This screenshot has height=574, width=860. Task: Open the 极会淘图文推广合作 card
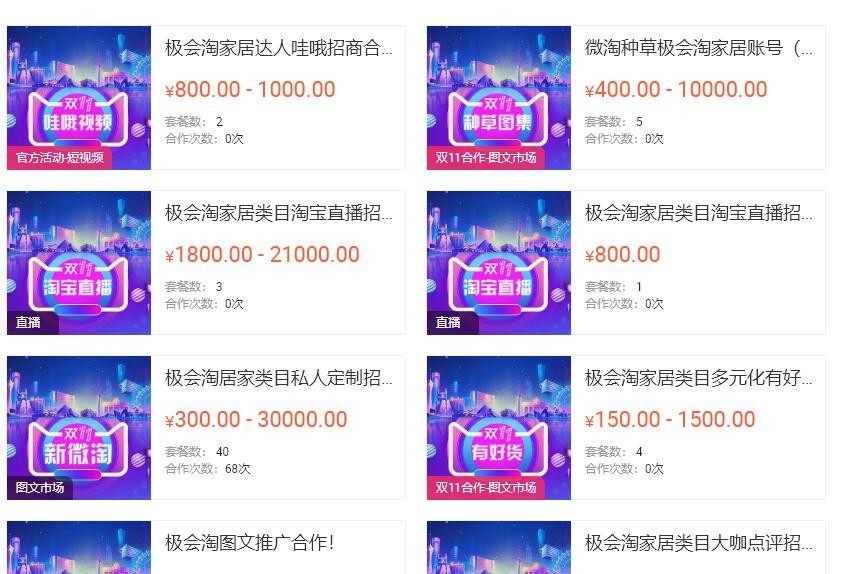coord(249,543)
